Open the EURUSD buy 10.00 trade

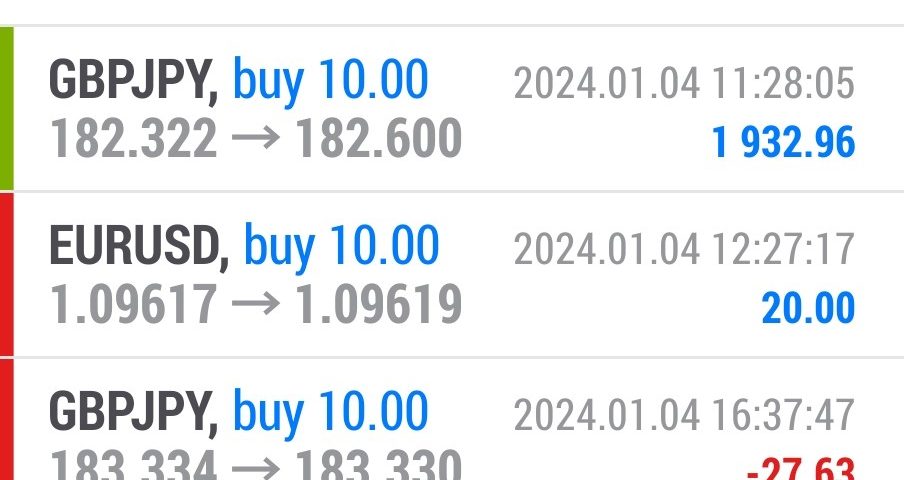[452, 275]
